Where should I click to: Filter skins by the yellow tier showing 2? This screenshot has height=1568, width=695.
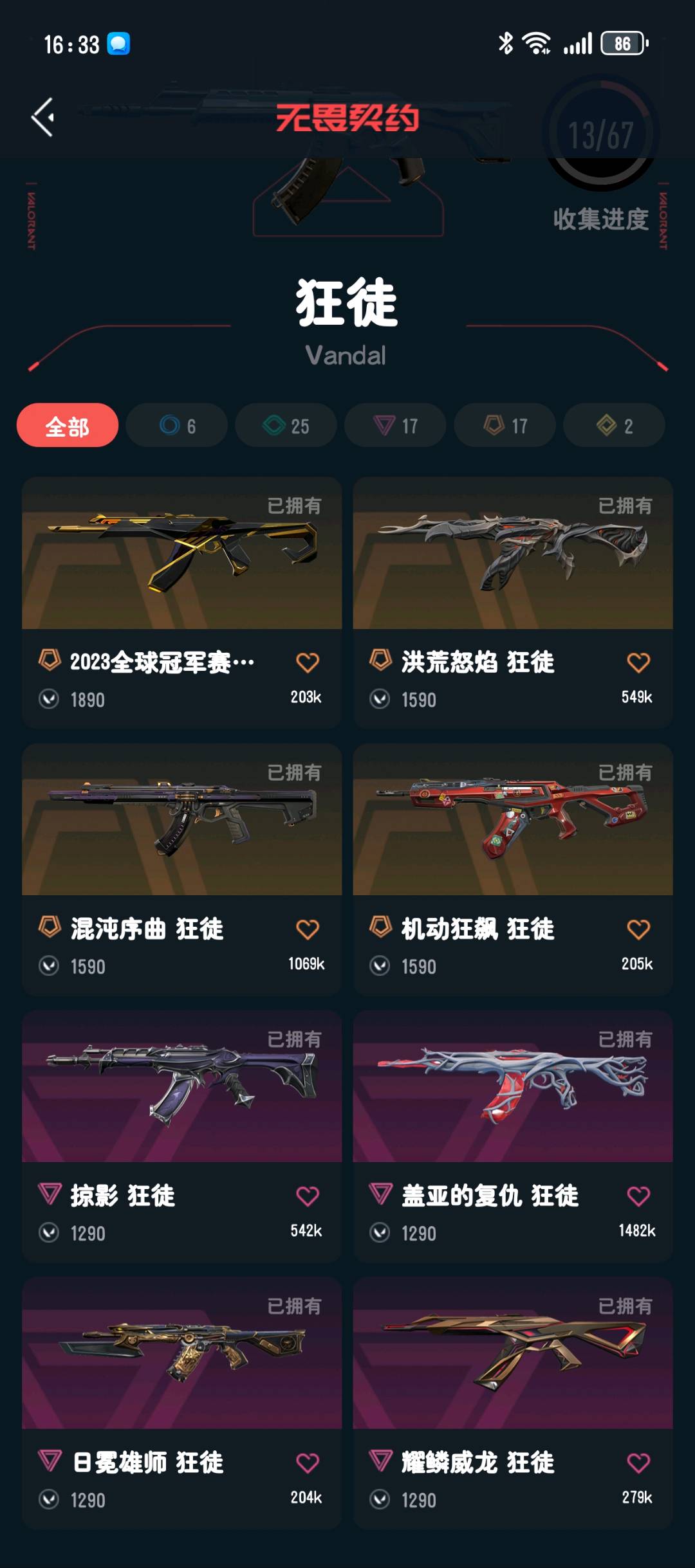[x=615, y=425]
